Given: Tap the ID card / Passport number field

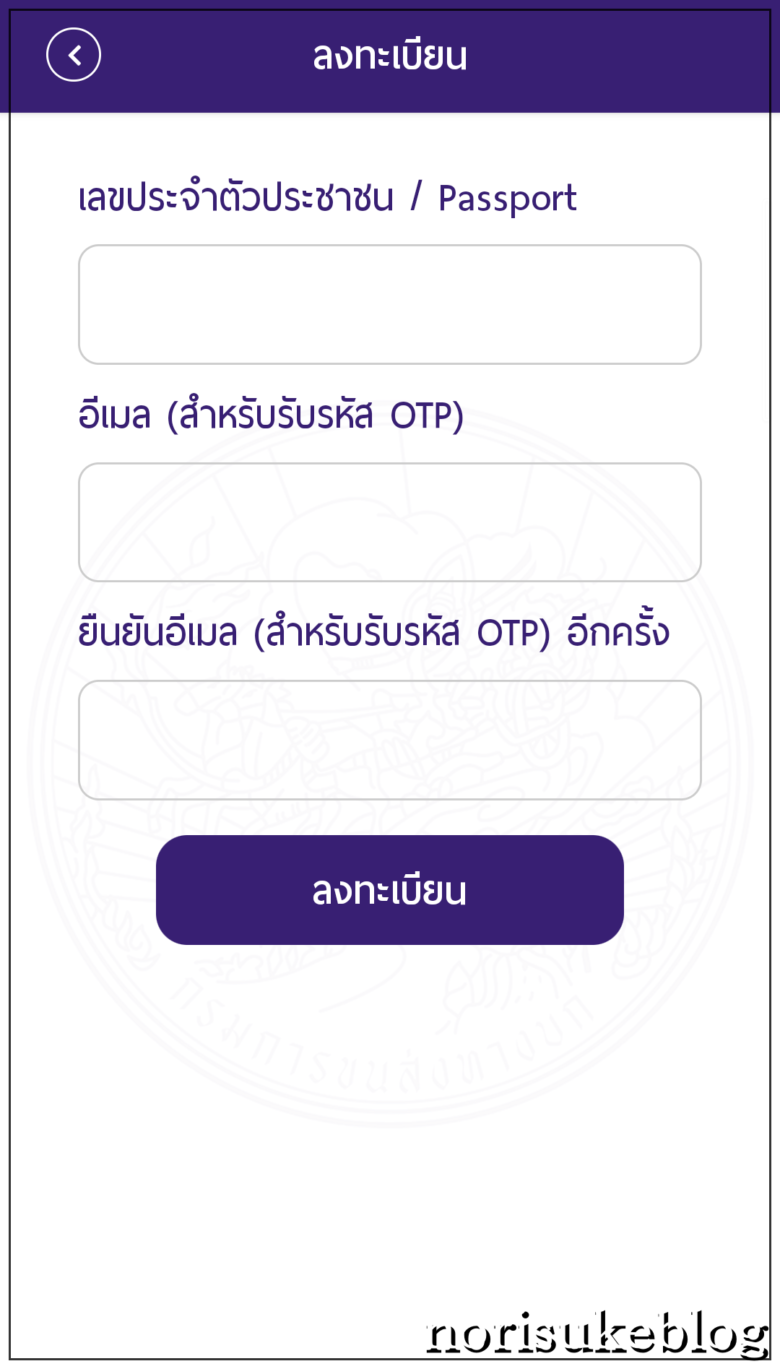Looking at the screenshot, I should click(390, 304).
